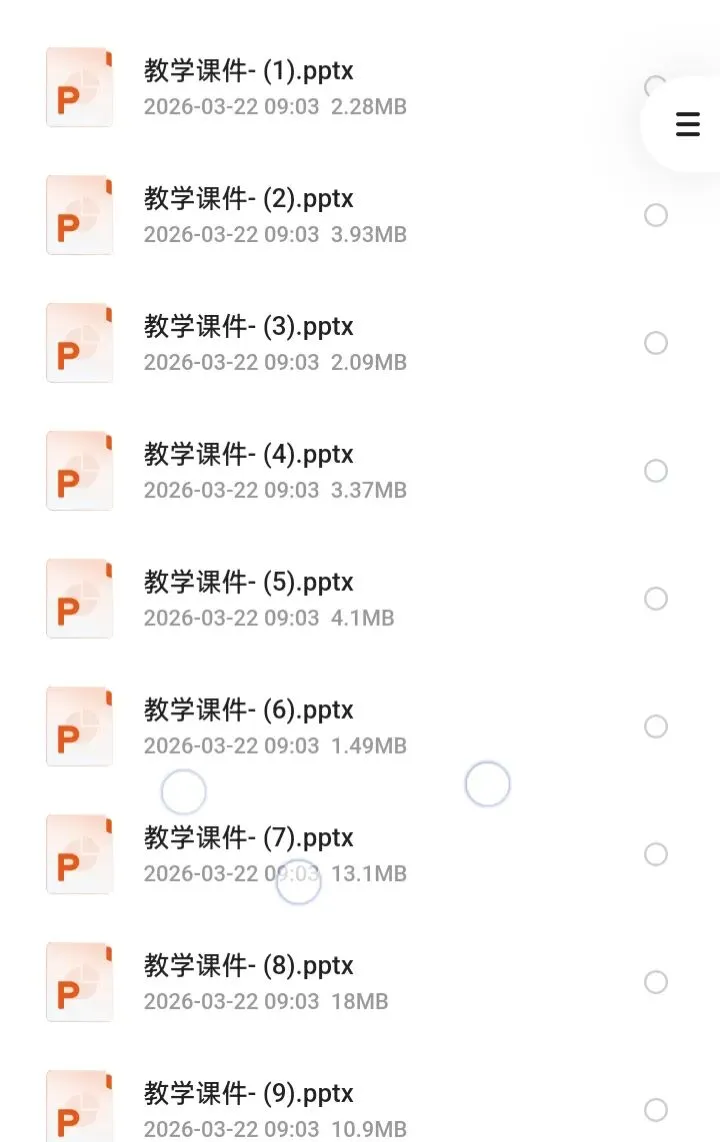Viewport: 720px width, 1142px height.
Task: Select the radio button for 教学课件- (3).pptx
Action: point(656,343)
